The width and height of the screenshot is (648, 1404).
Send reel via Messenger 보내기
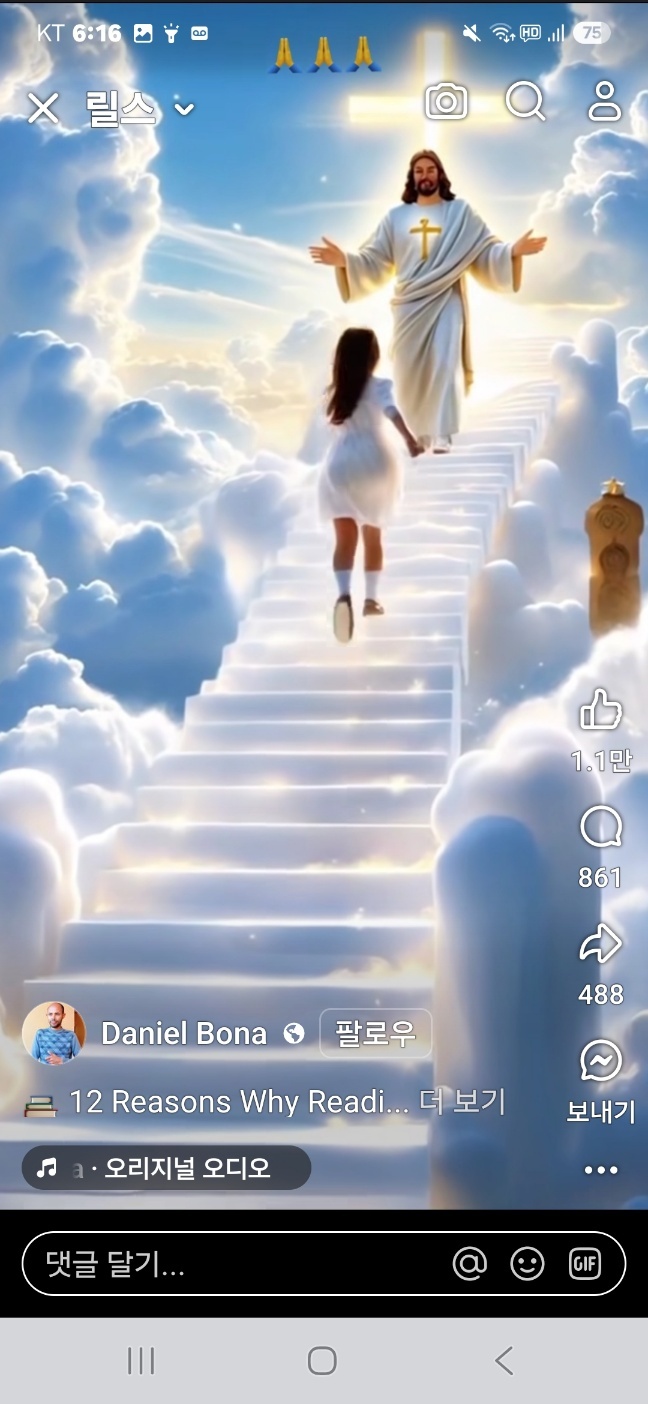[601, 1062]
